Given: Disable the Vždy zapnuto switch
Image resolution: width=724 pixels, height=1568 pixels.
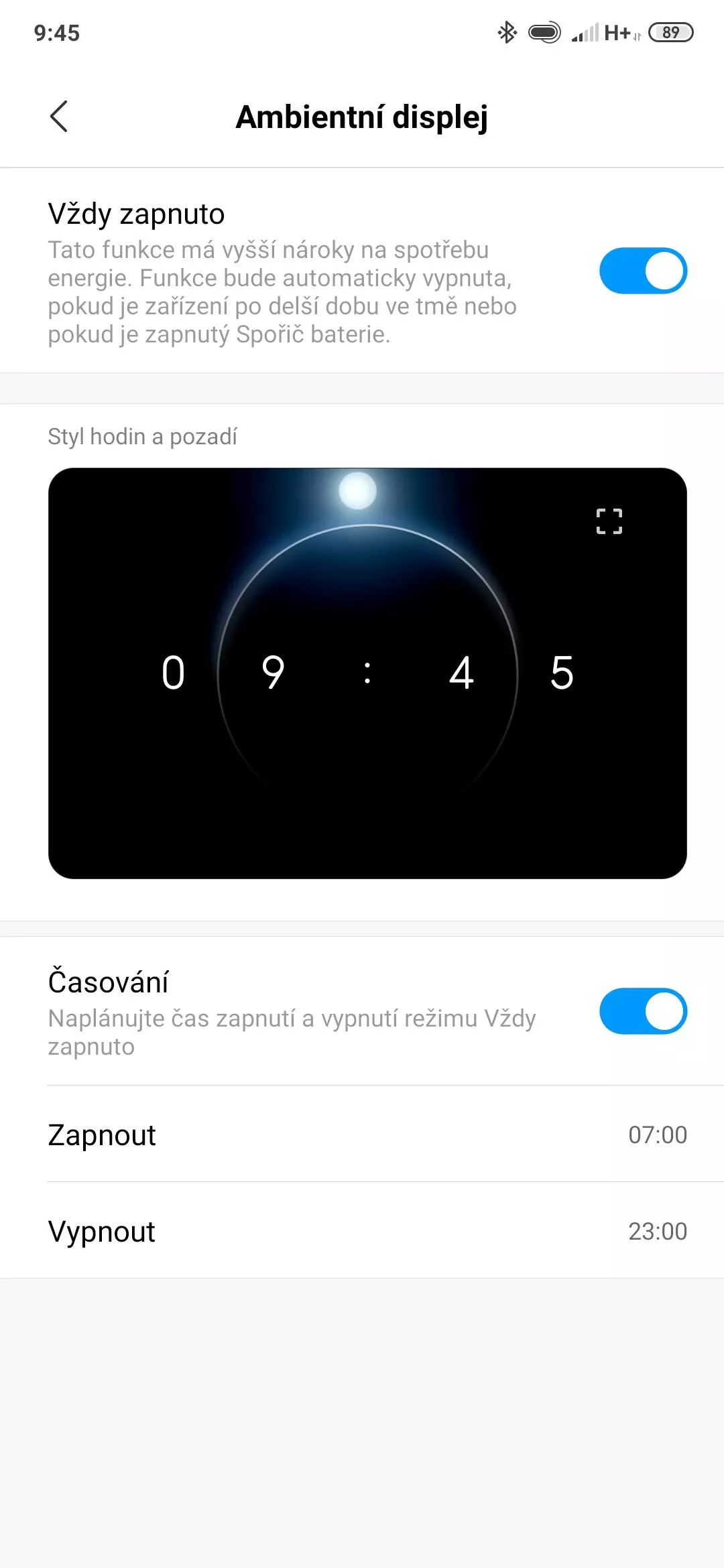Looking at the screenshot, I should coord(642,271).
